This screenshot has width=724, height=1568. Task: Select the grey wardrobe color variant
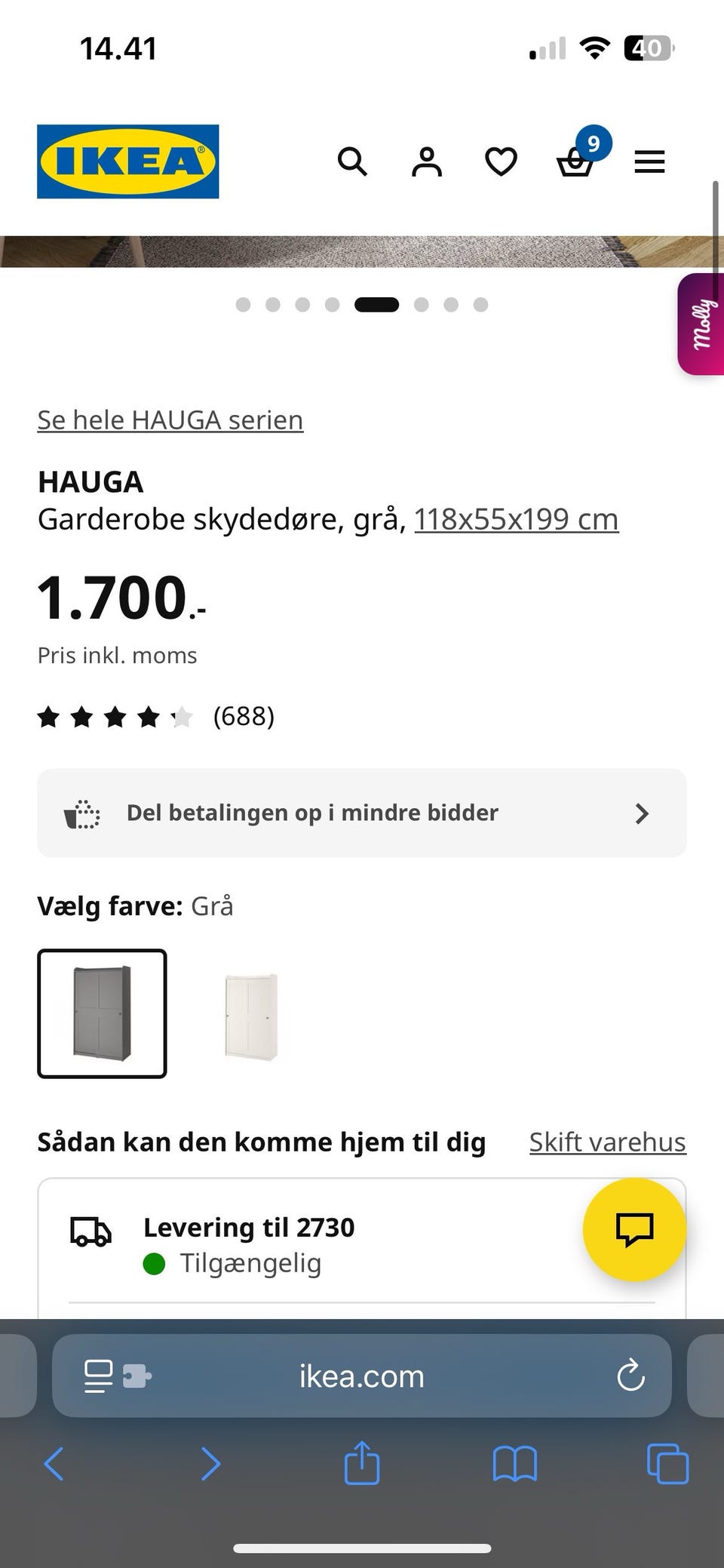(x=102, y=1014)
